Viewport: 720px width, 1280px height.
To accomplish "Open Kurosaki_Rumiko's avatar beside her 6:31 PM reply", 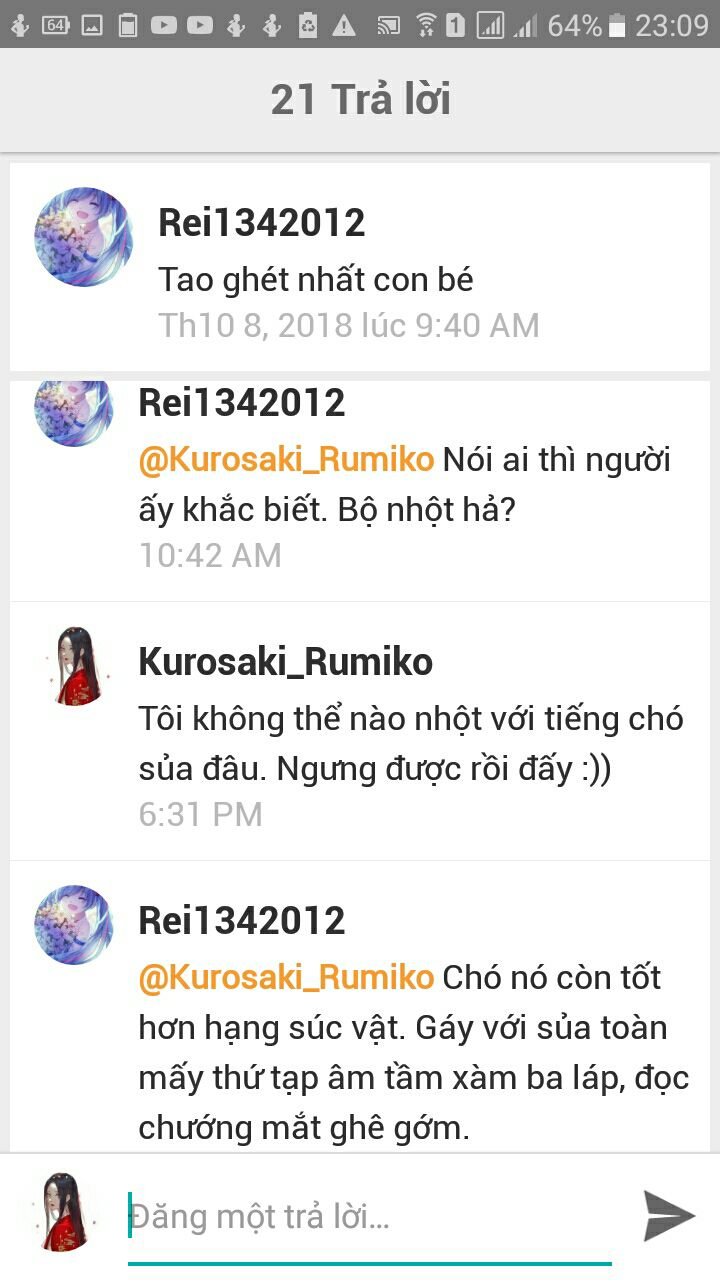I will pyautogui.click(x=73, y=666).
